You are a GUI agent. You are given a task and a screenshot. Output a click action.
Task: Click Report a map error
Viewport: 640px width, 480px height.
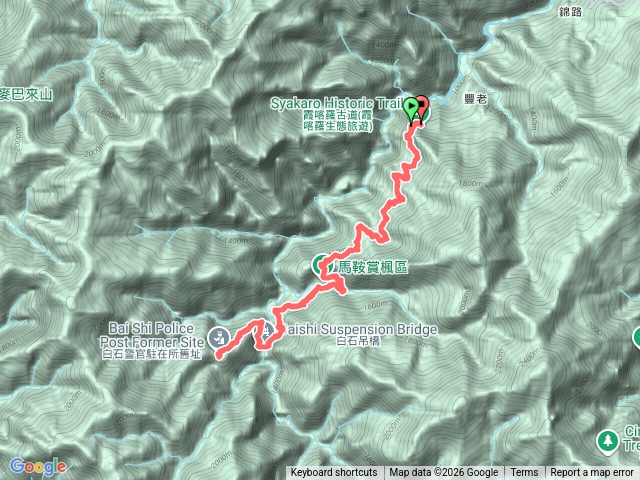point(592,473)
